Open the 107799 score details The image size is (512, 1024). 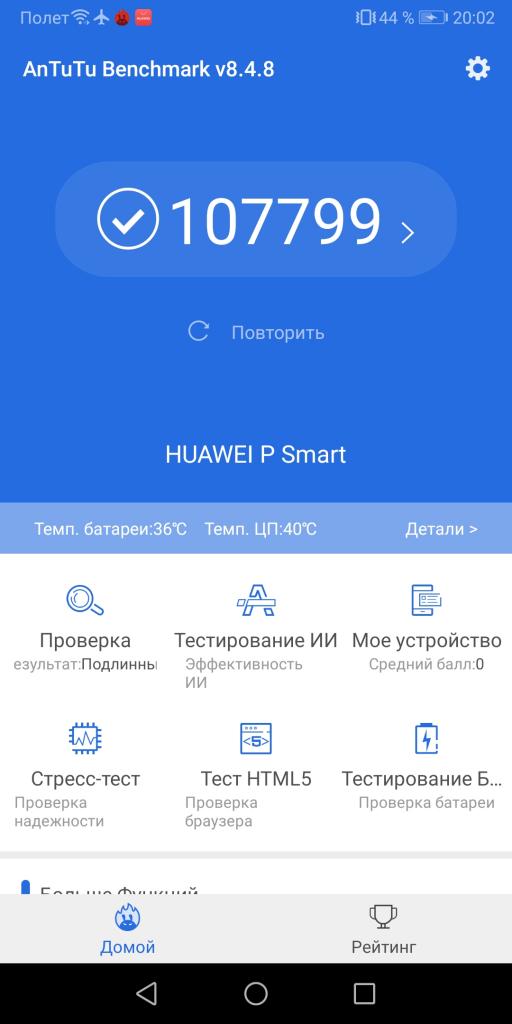pos(255,219)
